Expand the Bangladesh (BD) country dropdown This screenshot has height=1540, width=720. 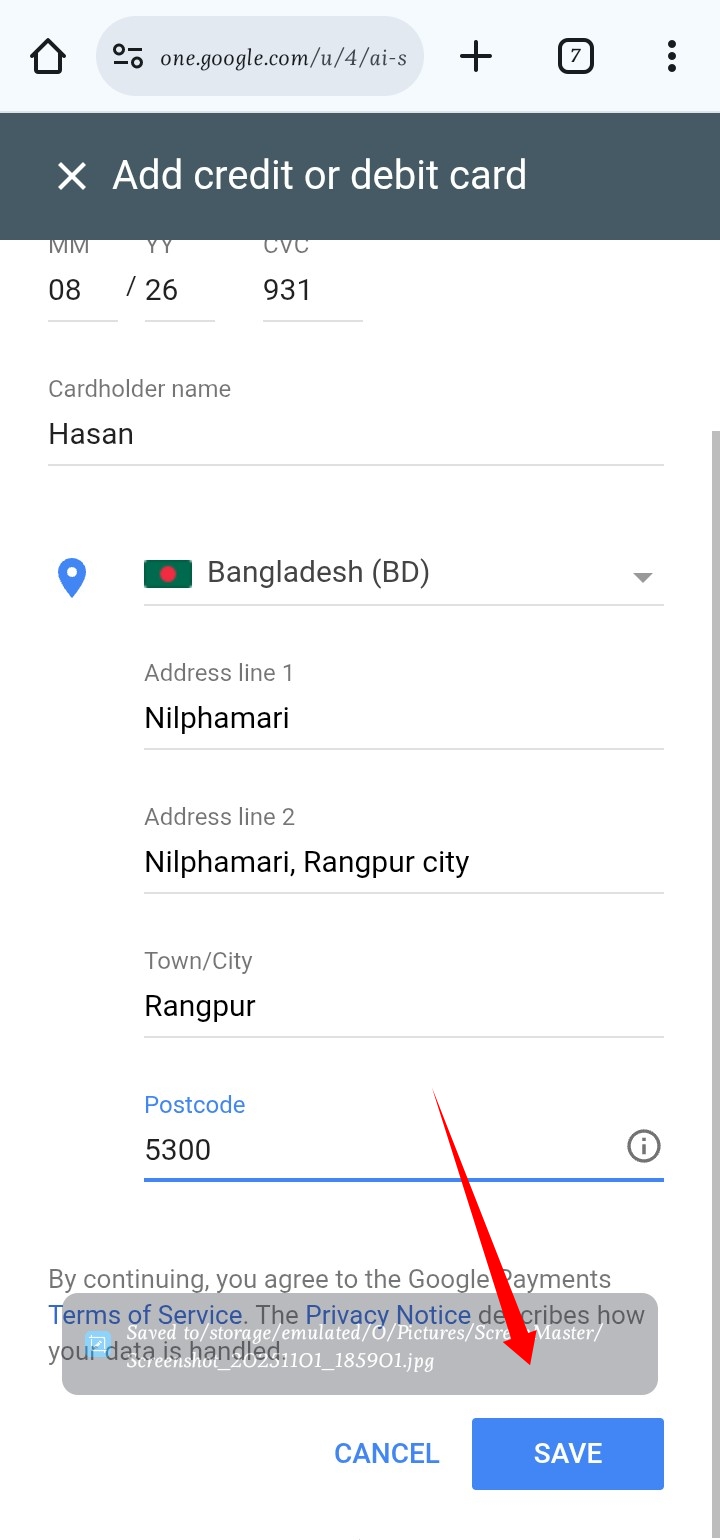[x=403, y=574]
